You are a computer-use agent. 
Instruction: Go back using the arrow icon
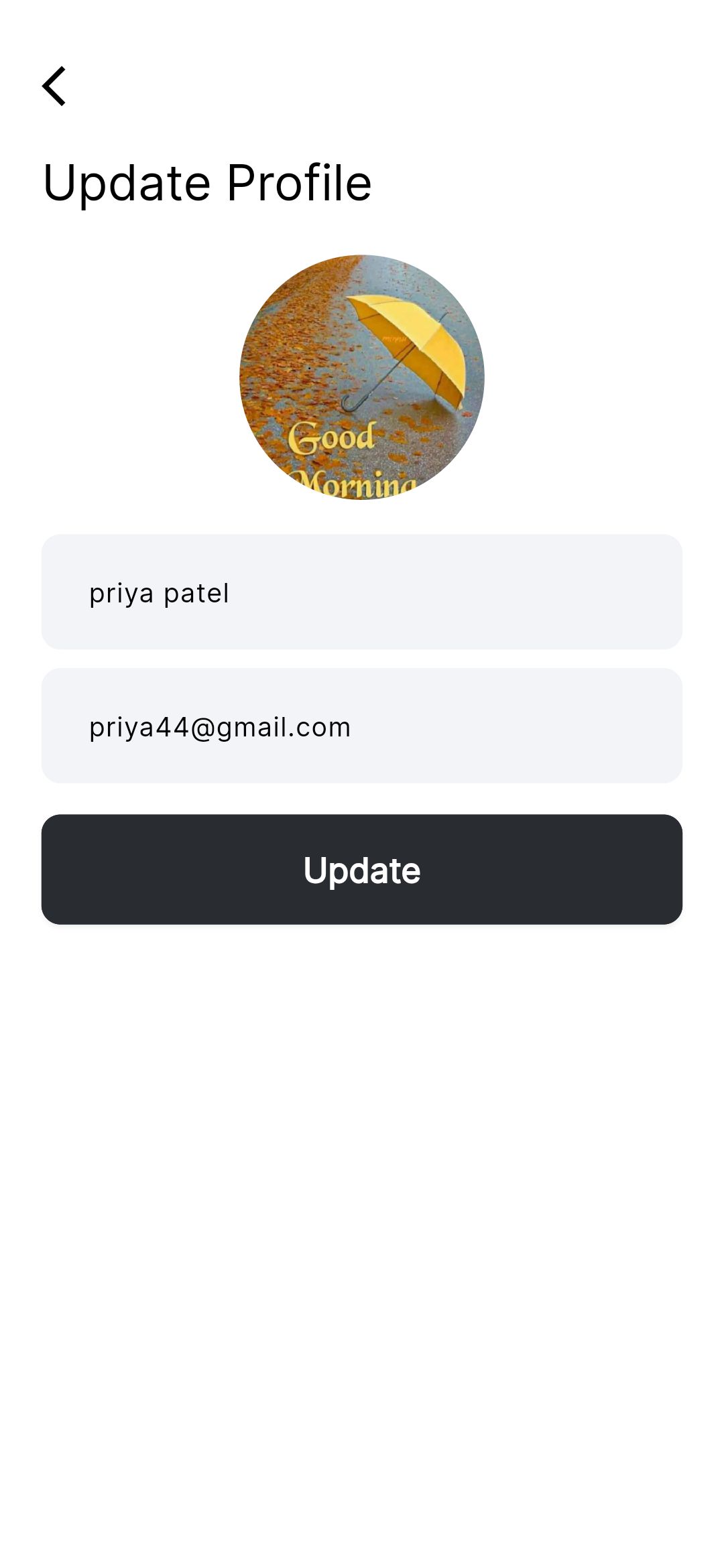[54, 86]
